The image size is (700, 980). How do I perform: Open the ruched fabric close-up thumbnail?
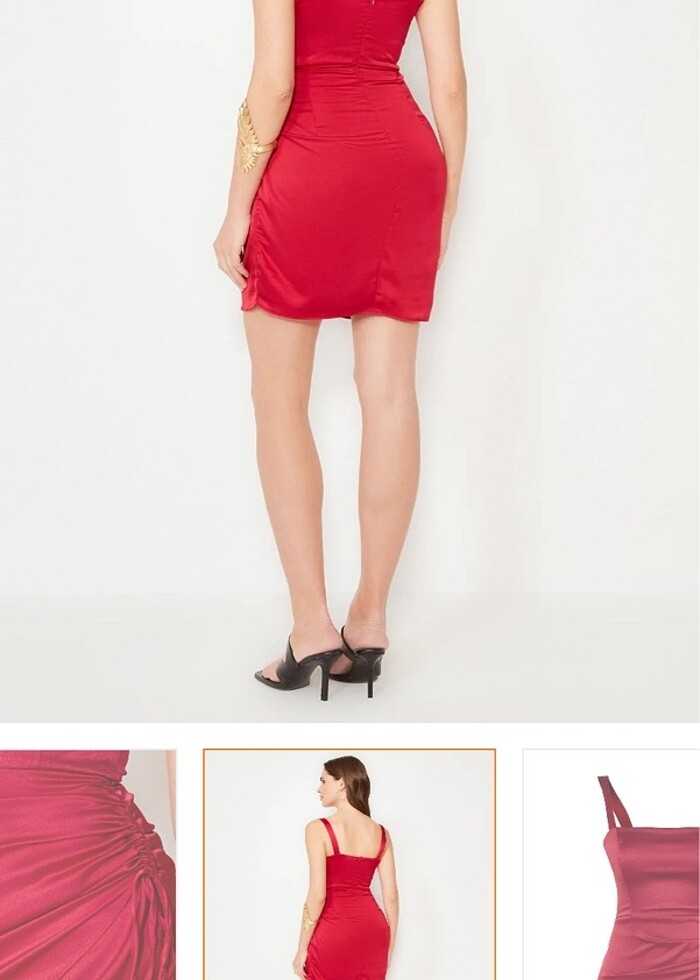[x=87, y=864]
